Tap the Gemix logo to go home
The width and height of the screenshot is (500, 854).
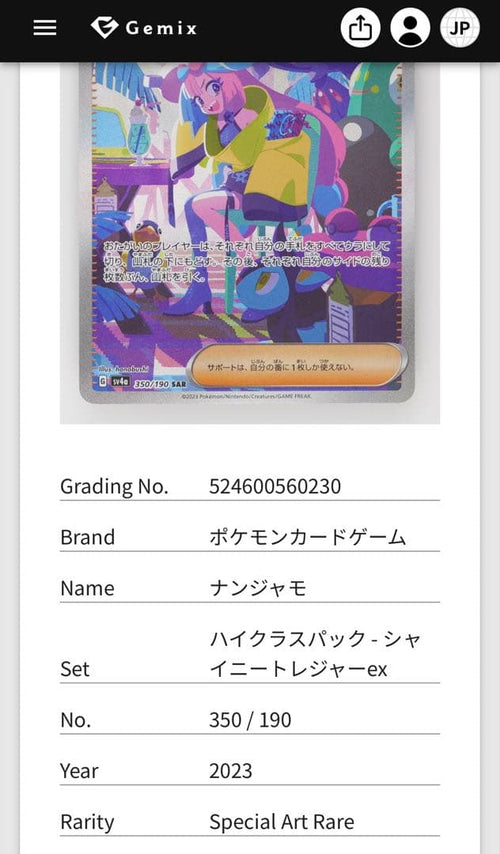click(x=144, y=28)
